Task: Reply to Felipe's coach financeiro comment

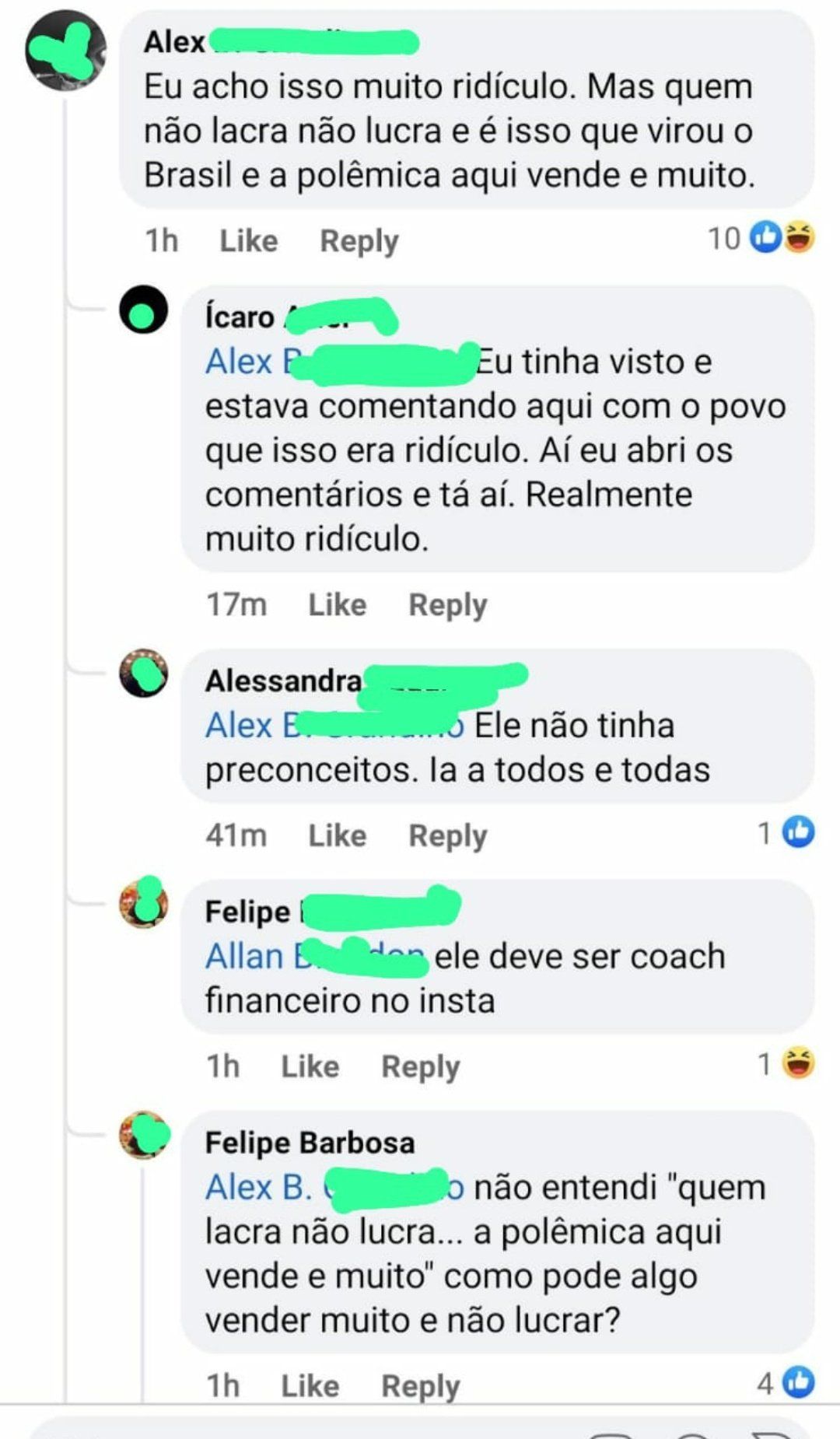Action: [420, 1066]
